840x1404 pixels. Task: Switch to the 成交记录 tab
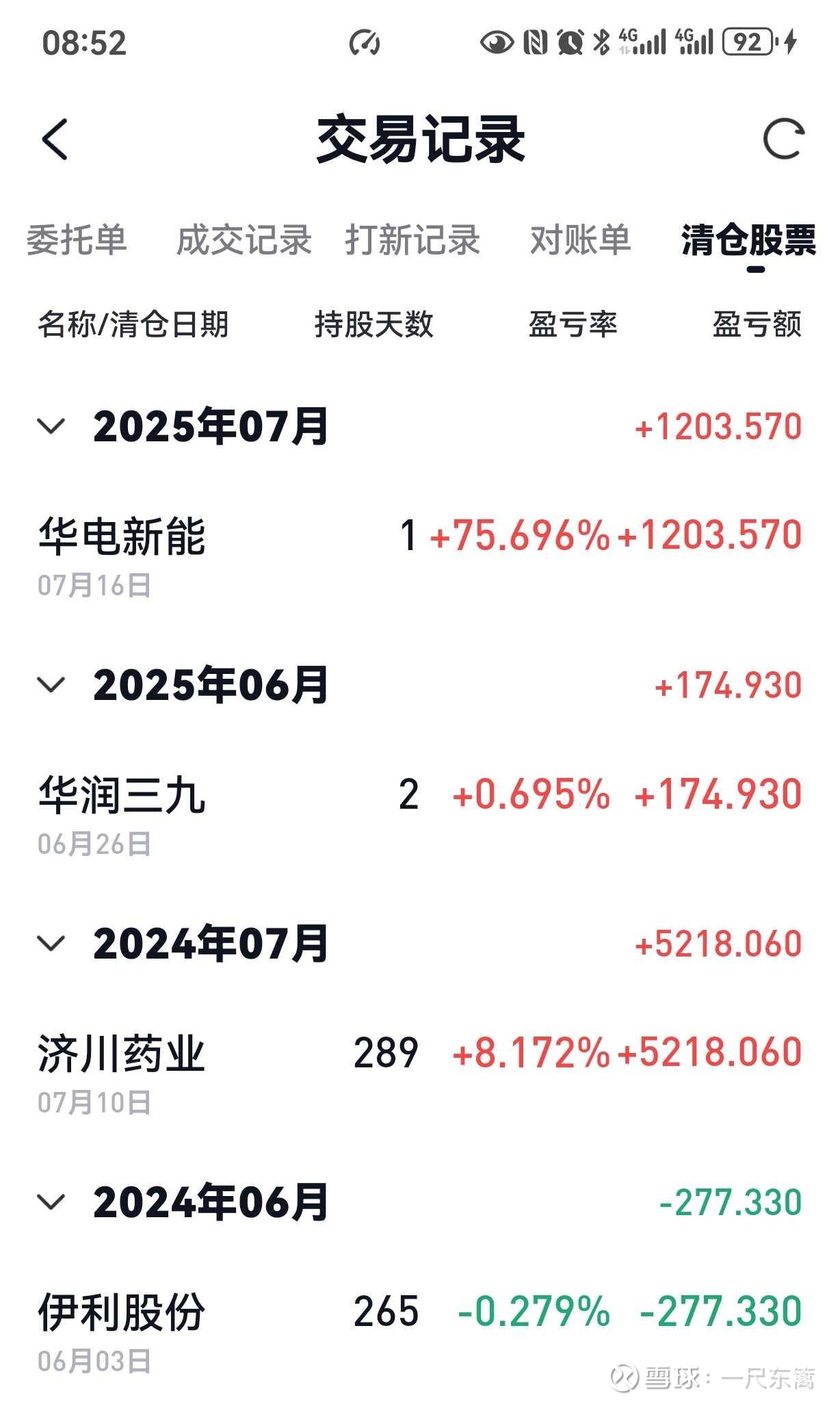pos(244,240)
